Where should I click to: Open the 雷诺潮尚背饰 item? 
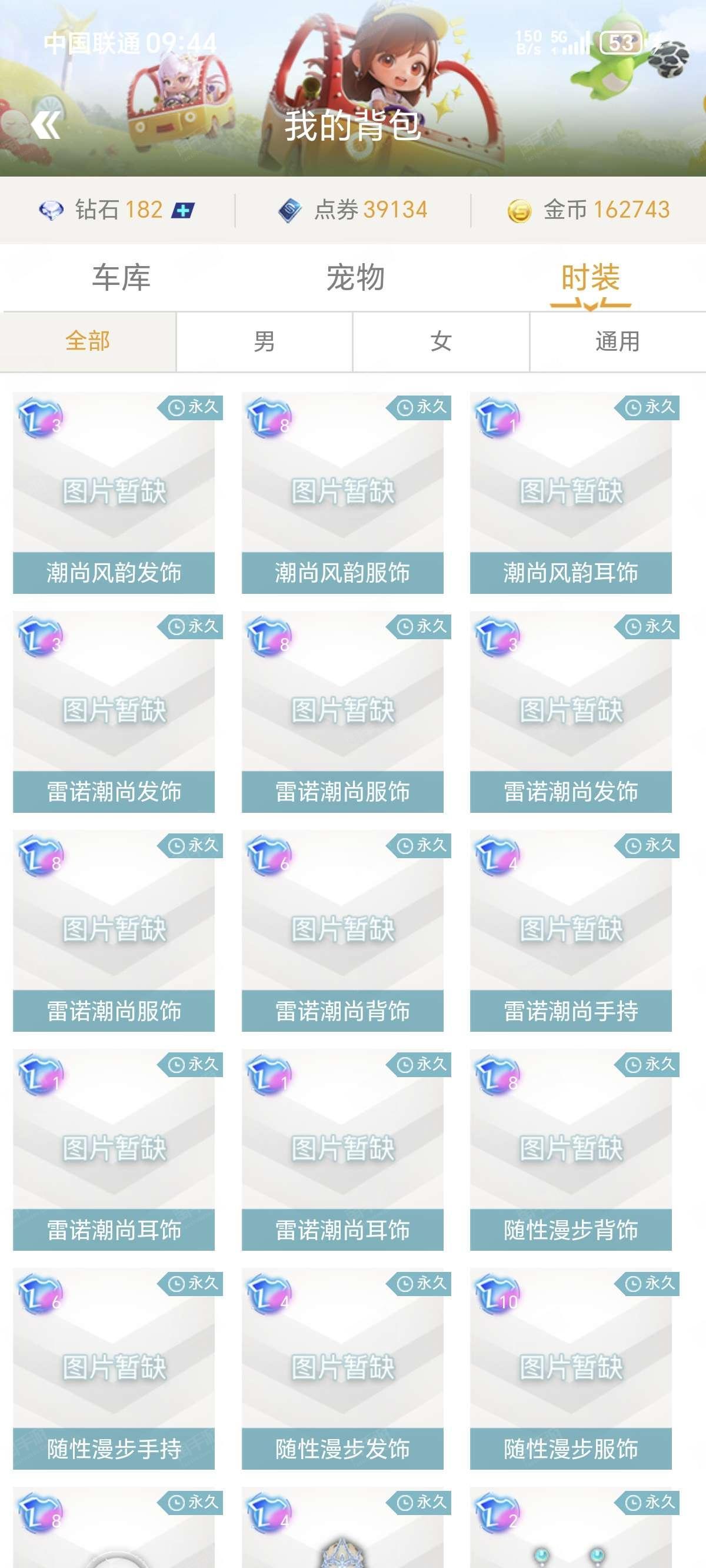(x=342, y=931)
